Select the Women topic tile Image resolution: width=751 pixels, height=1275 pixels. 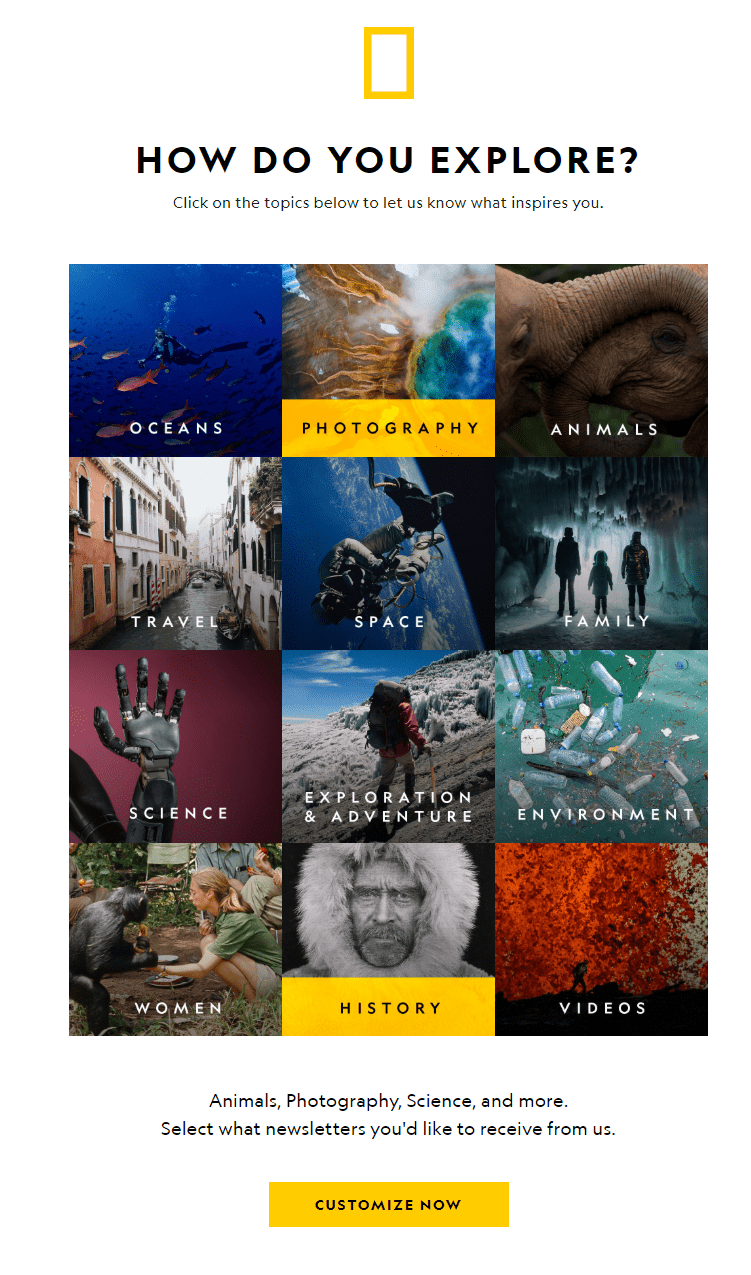coord(175,939)
